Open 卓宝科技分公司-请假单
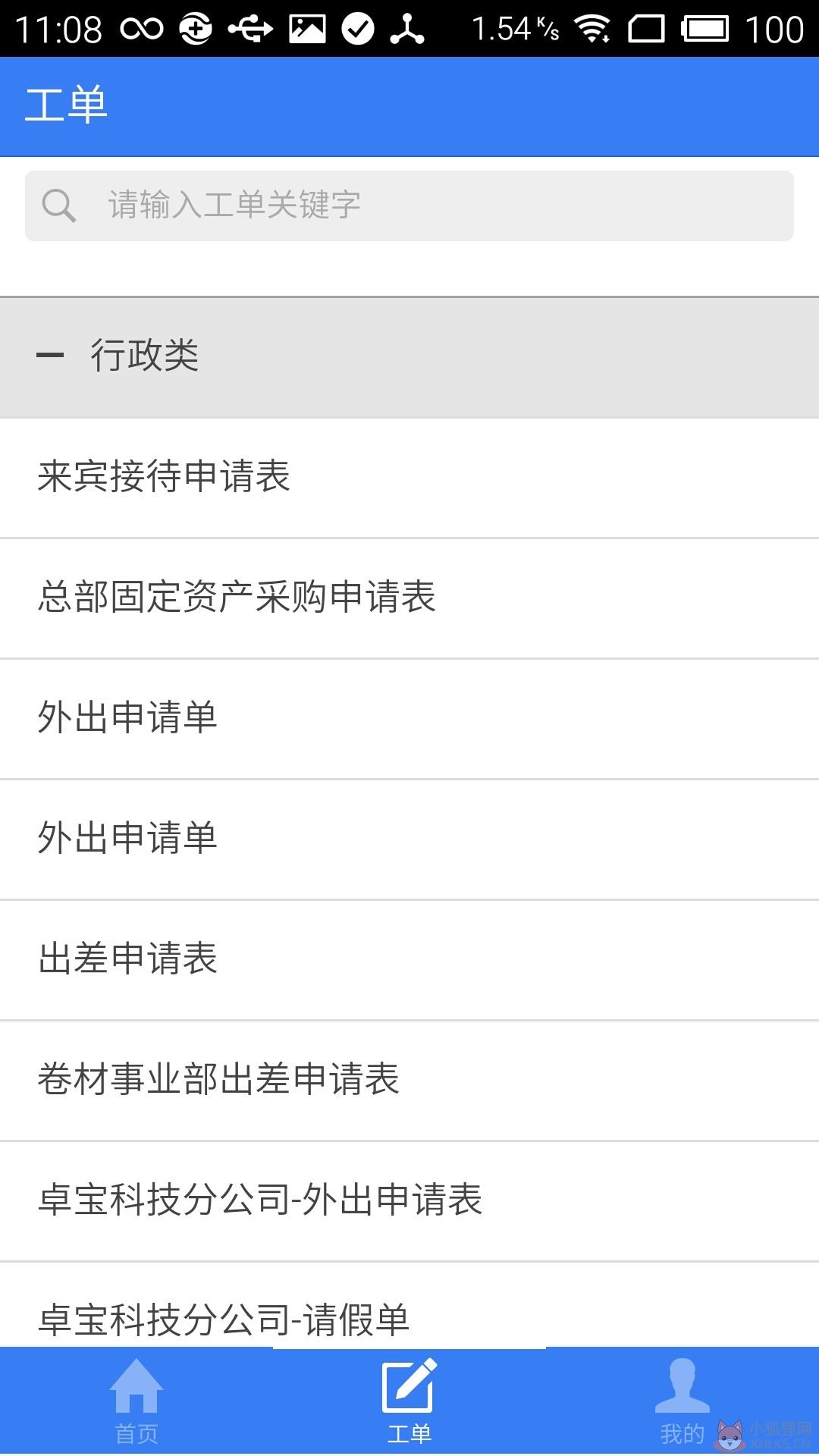This screenshot has height=1456, width=819. coord(409,1305)
